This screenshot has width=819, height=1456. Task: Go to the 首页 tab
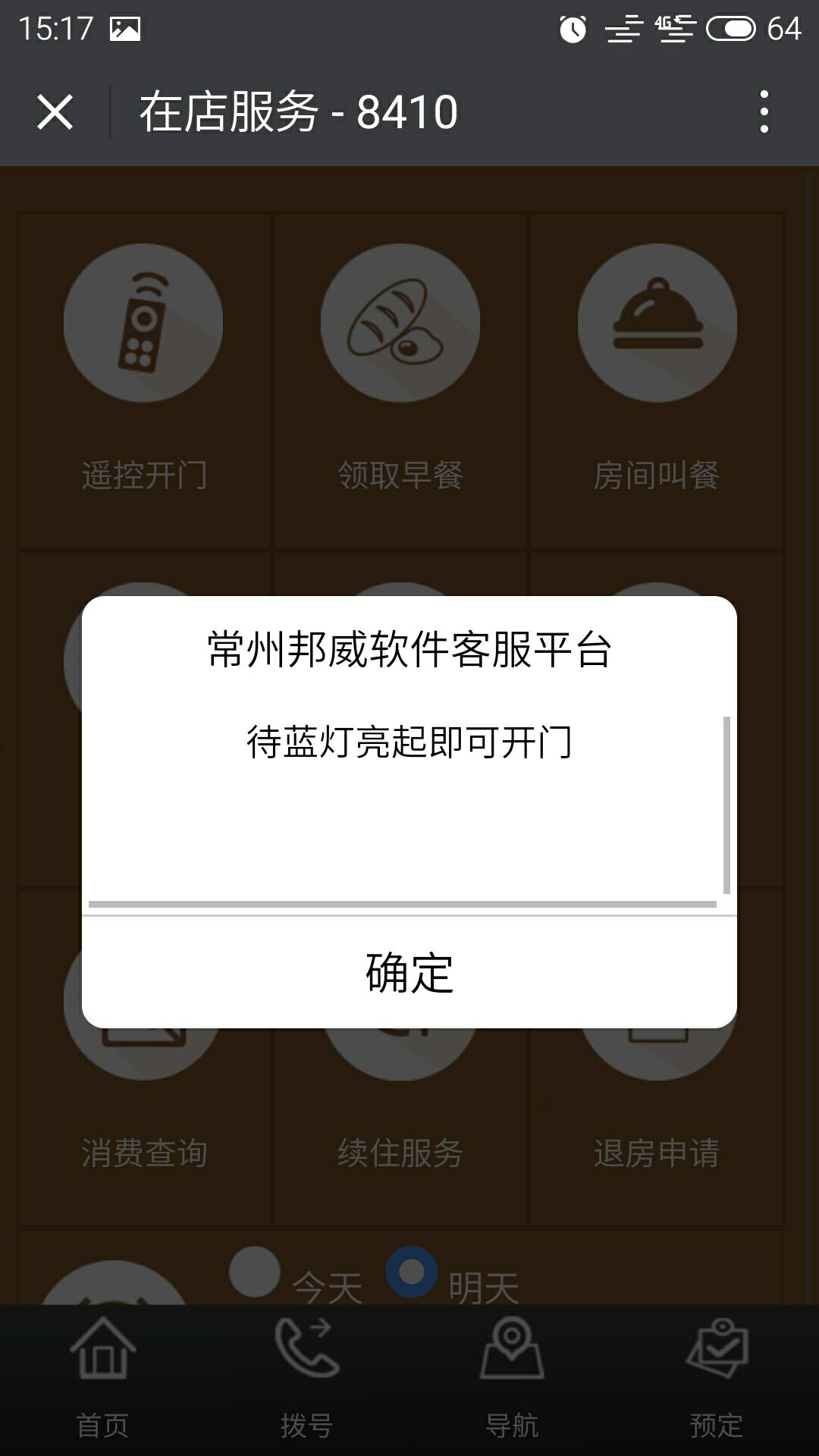(102, 1380)
